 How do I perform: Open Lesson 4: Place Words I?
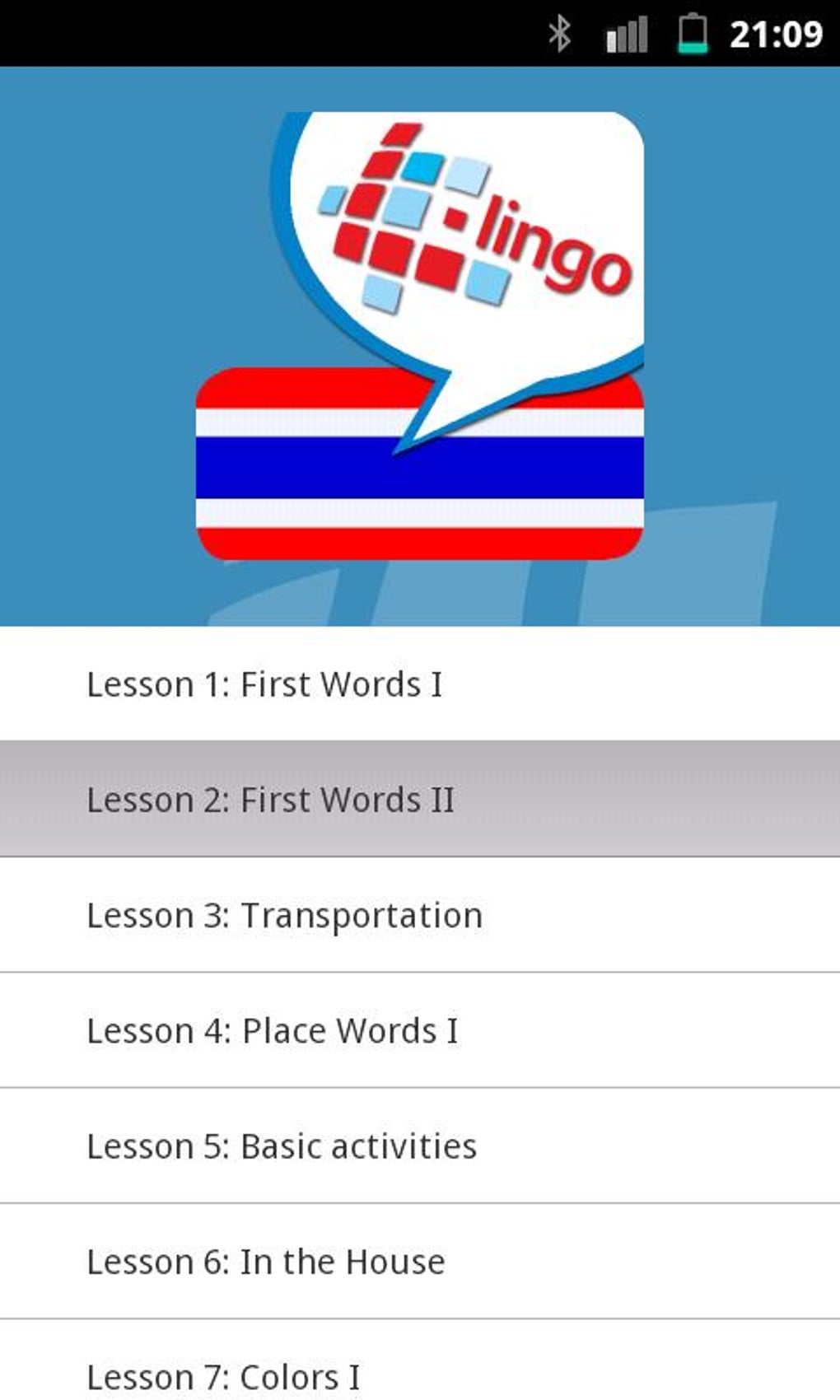tap(420, 1030)
